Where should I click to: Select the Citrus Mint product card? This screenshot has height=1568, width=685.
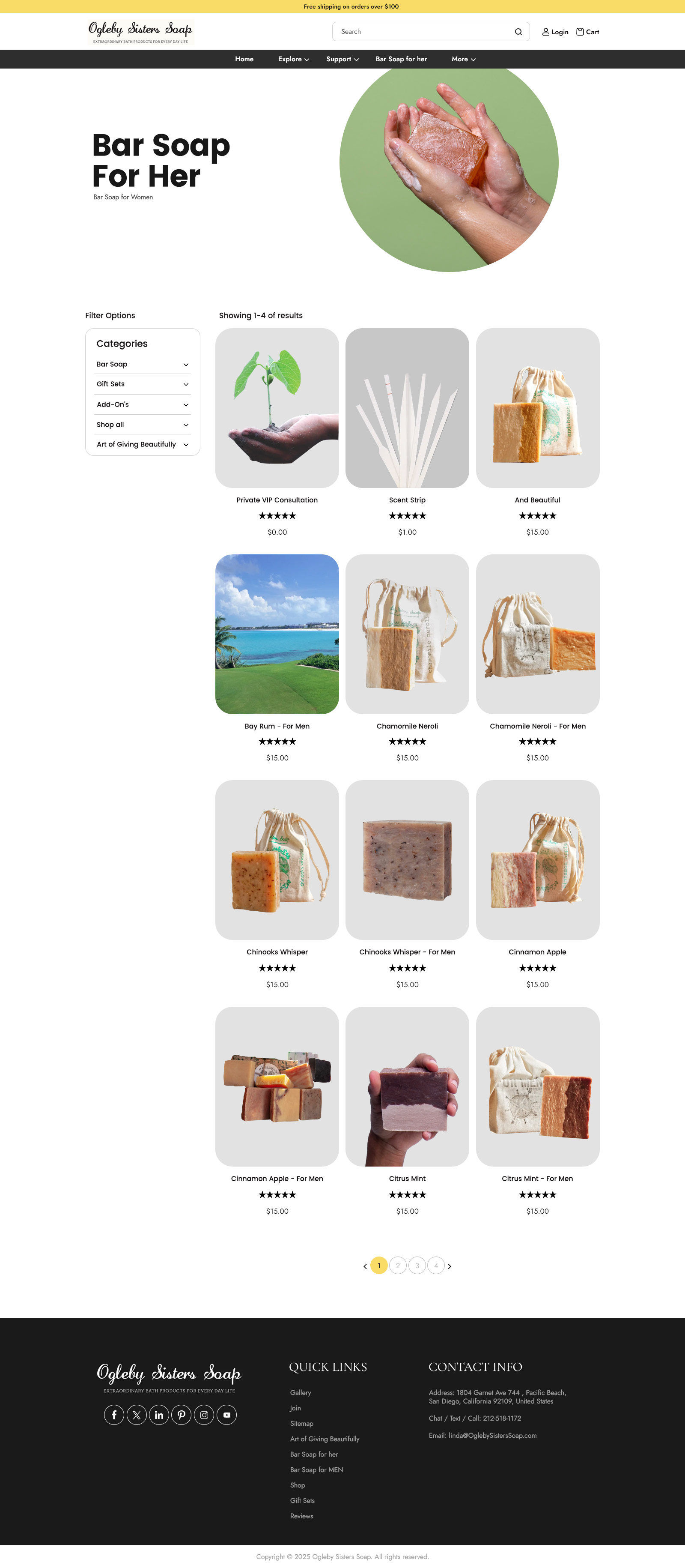407,1086
